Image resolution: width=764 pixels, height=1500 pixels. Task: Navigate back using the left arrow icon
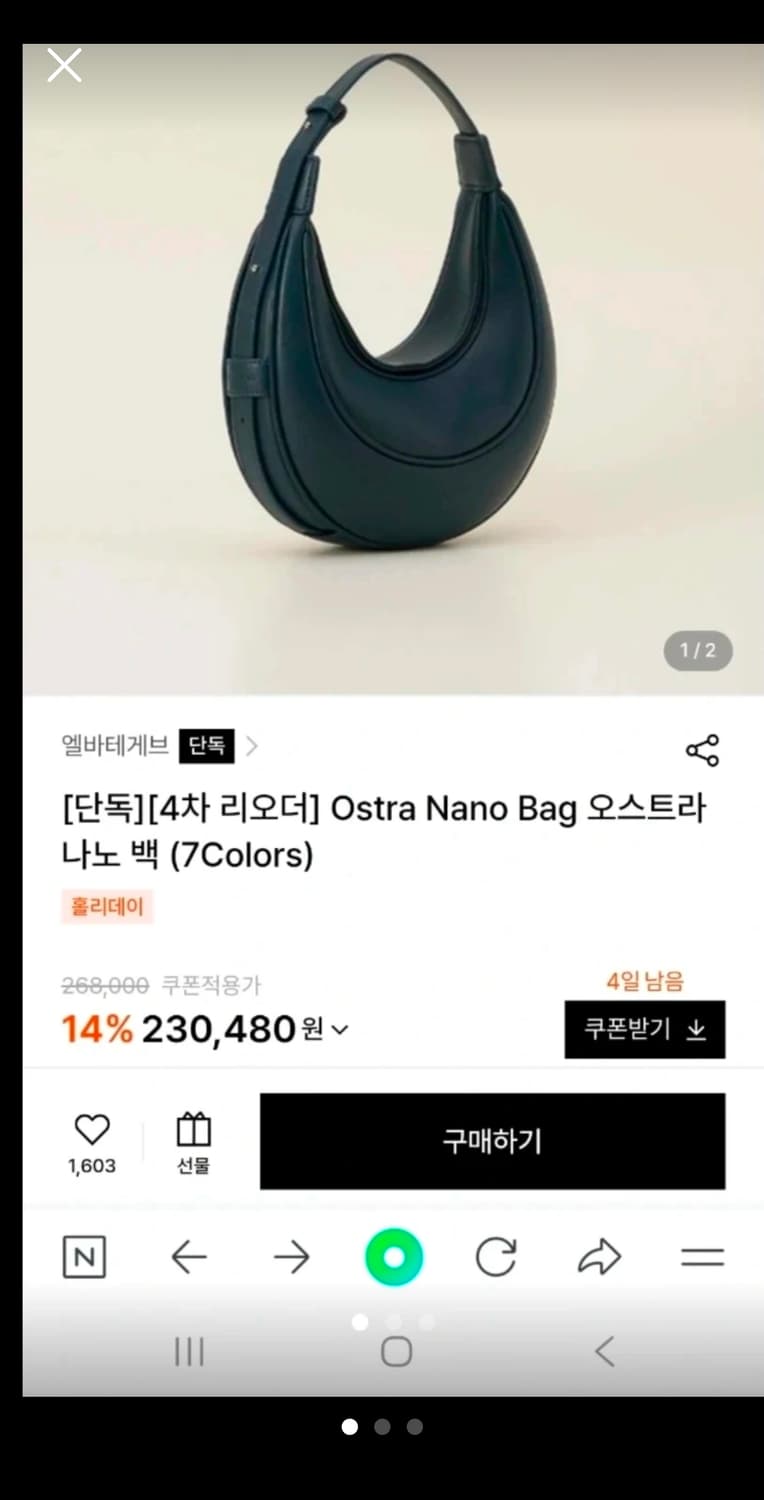coord(188,1257)
